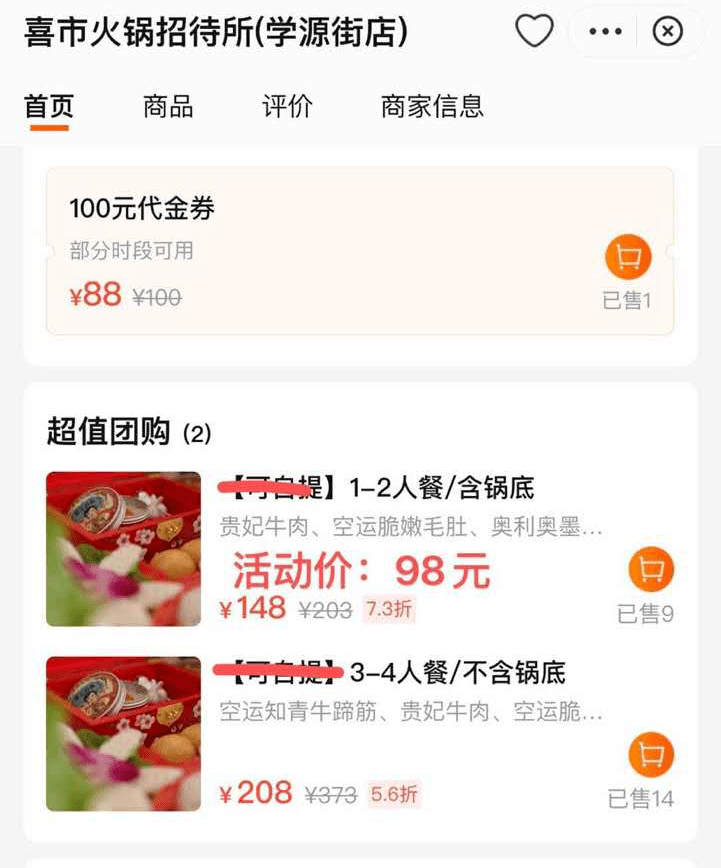The image size is (721, 868).
Task: View thumbnail of the 1-2人餐 deal
Action: (x=123, y=548)
